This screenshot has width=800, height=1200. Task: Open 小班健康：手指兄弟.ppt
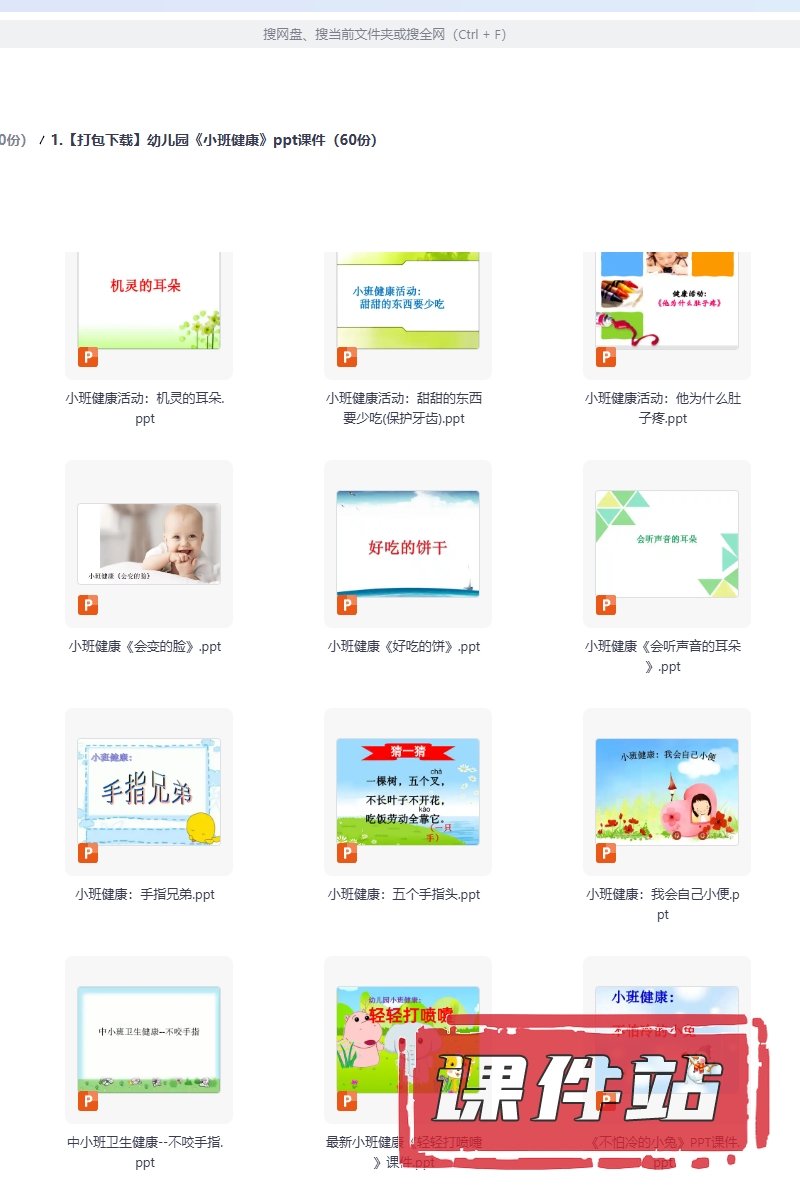pos(149,792)
